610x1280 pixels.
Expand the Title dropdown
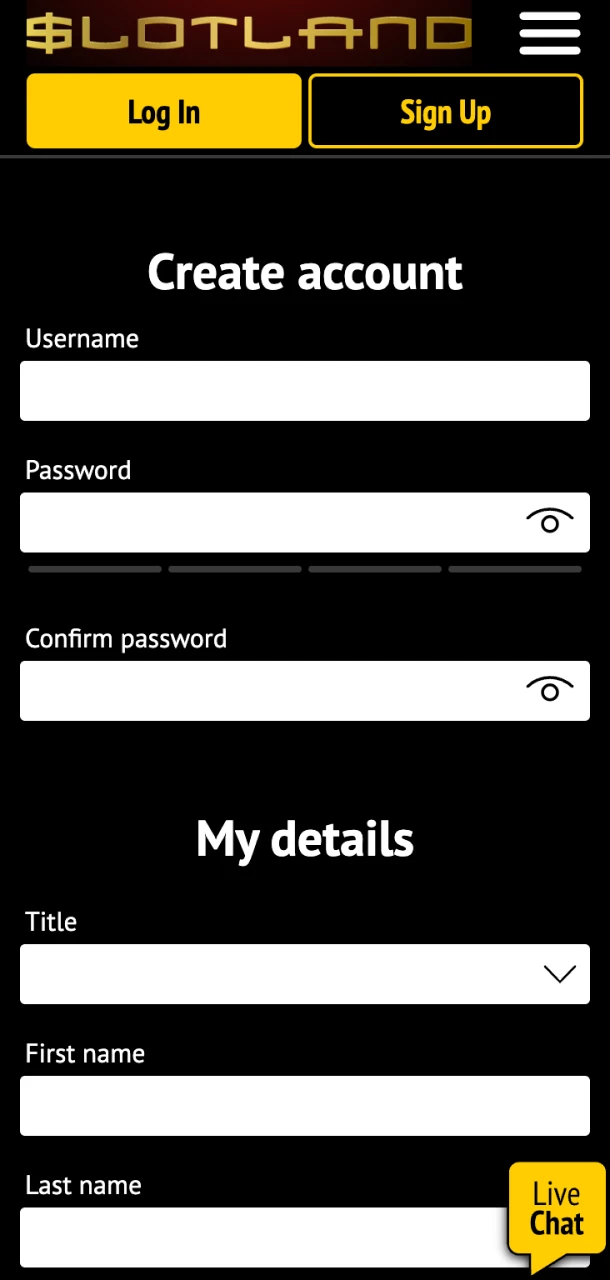point(304,974)
